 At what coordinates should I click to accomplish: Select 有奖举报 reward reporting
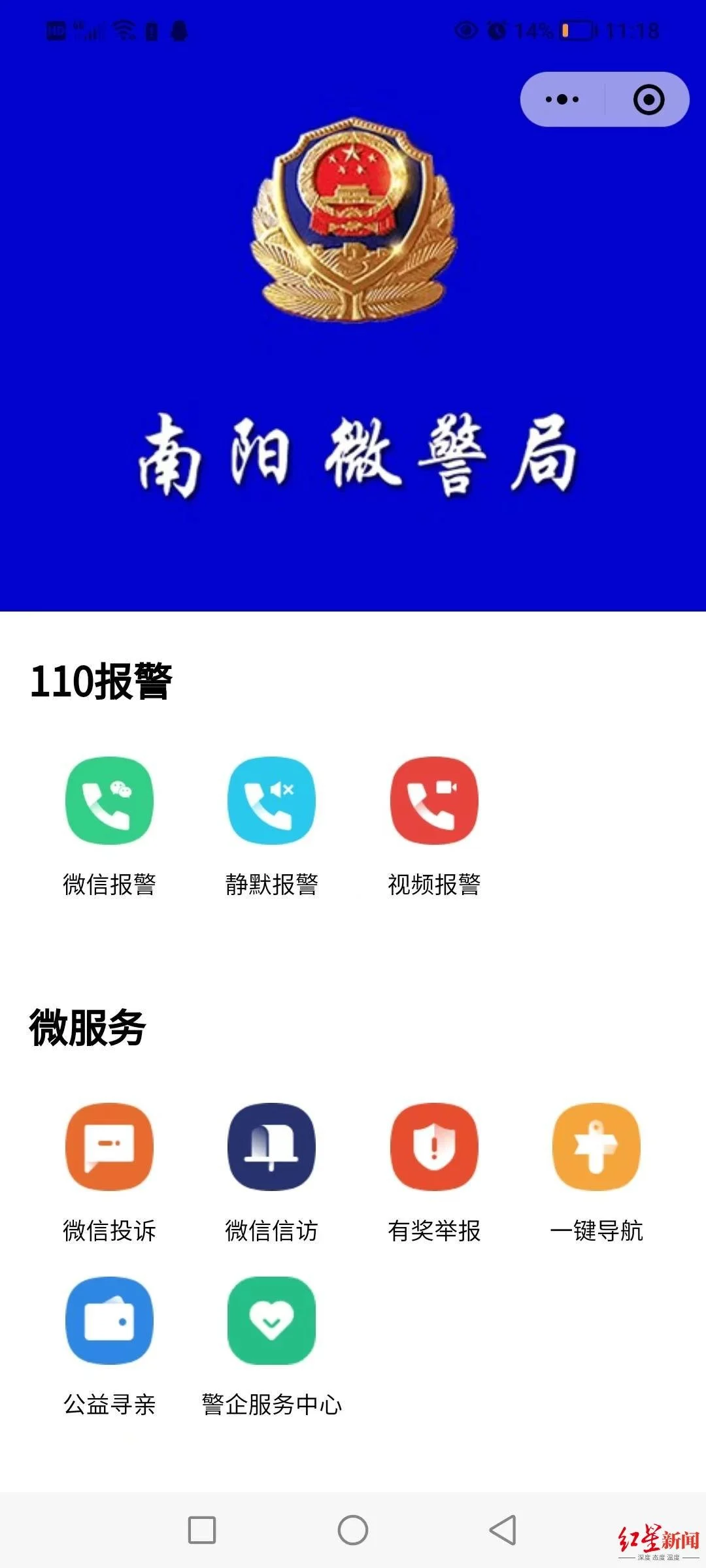tap(434, 1147)
